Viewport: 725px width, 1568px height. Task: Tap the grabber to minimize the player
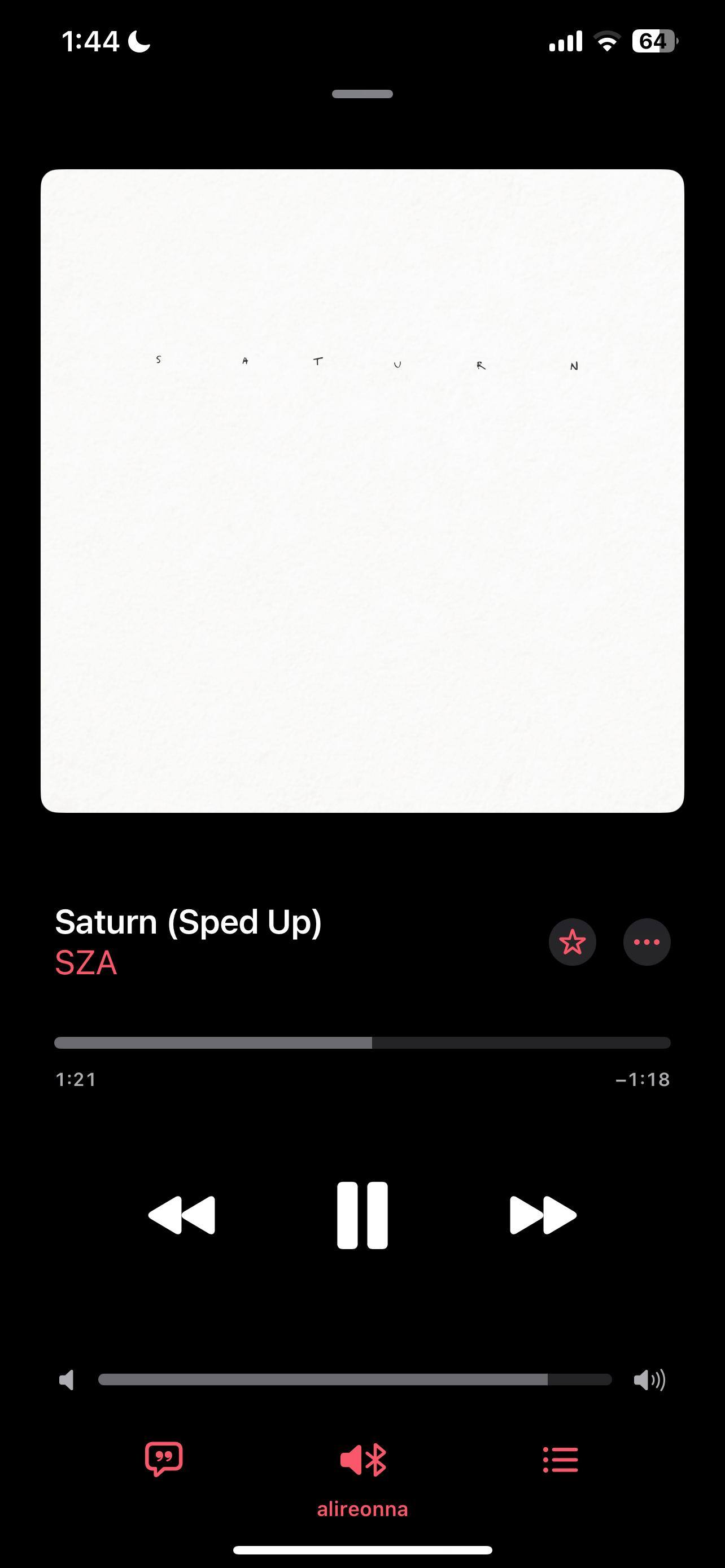coord(362,94)
